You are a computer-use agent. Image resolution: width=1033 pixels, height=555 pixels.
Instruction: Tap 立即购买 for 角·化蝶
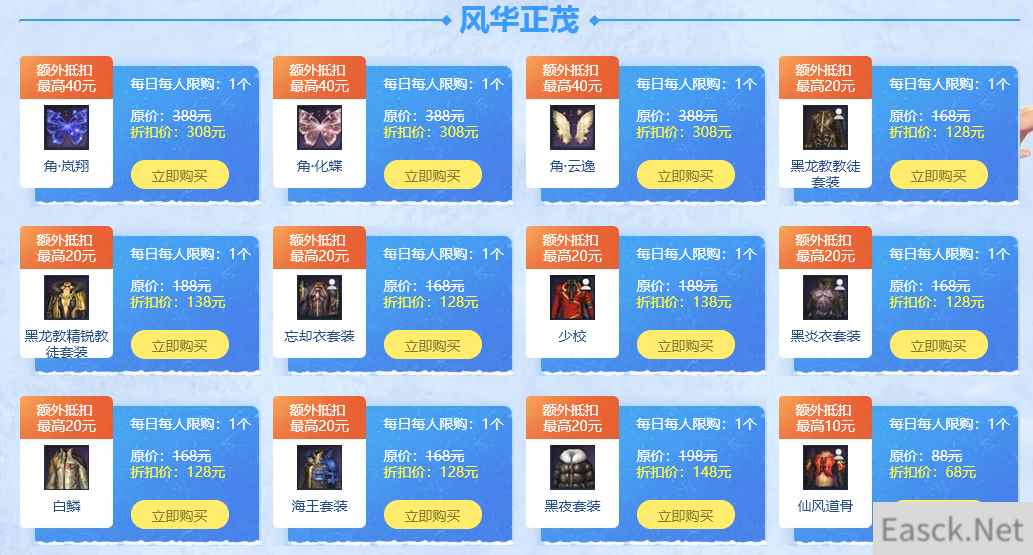[x=433, y=176]
